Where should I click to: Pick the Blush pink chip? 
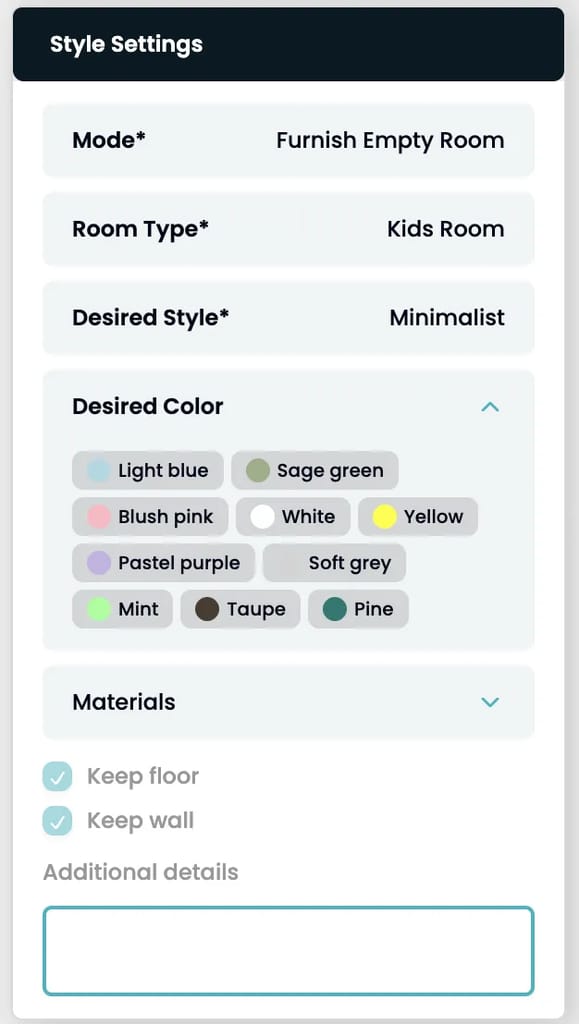click(x=150, y=517)
